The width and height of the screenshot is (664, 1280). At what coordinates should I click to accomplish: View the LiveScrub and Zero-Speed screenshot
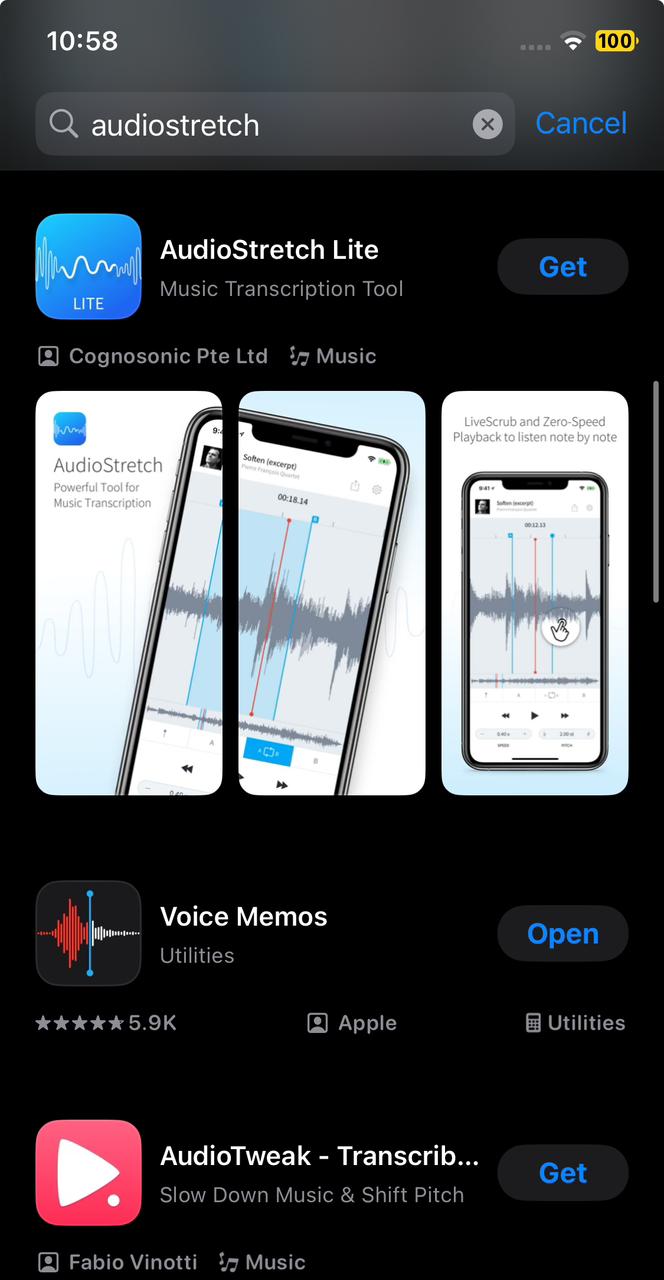535,593
